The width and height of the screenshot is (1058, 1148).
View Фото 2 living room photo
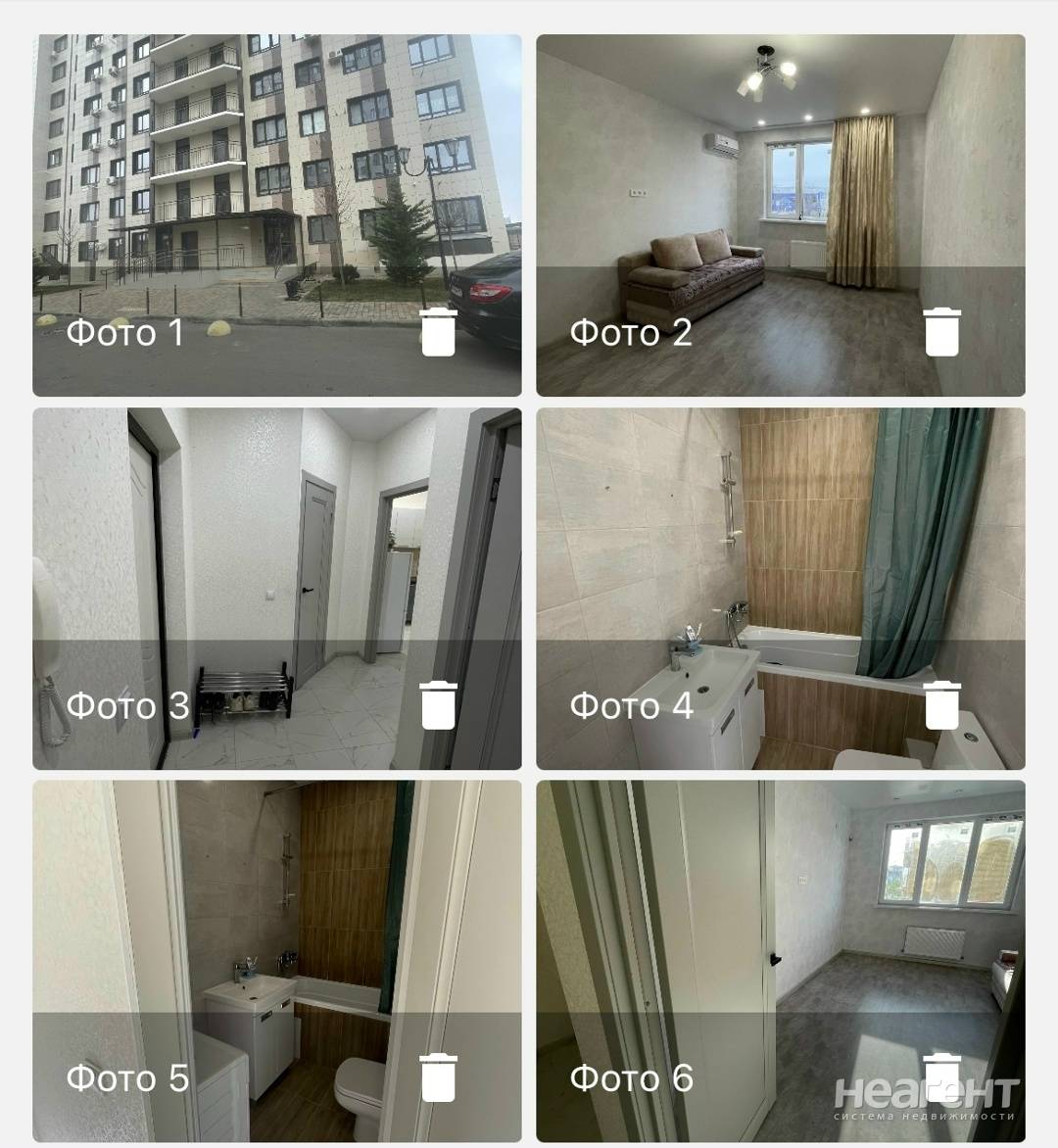[x=780, y=176]
